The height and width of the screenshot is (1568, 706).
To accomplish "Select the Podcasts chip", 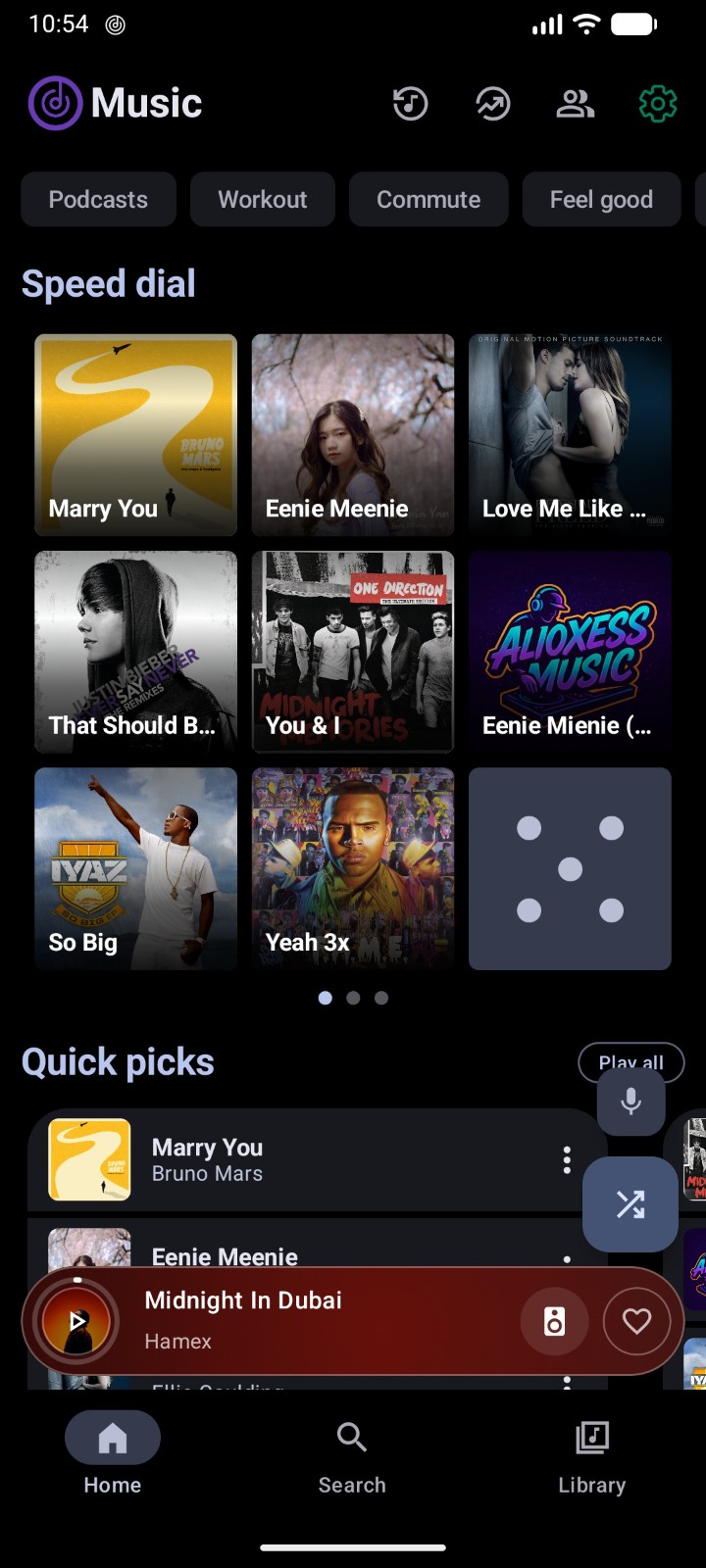I will click(98, 199).
